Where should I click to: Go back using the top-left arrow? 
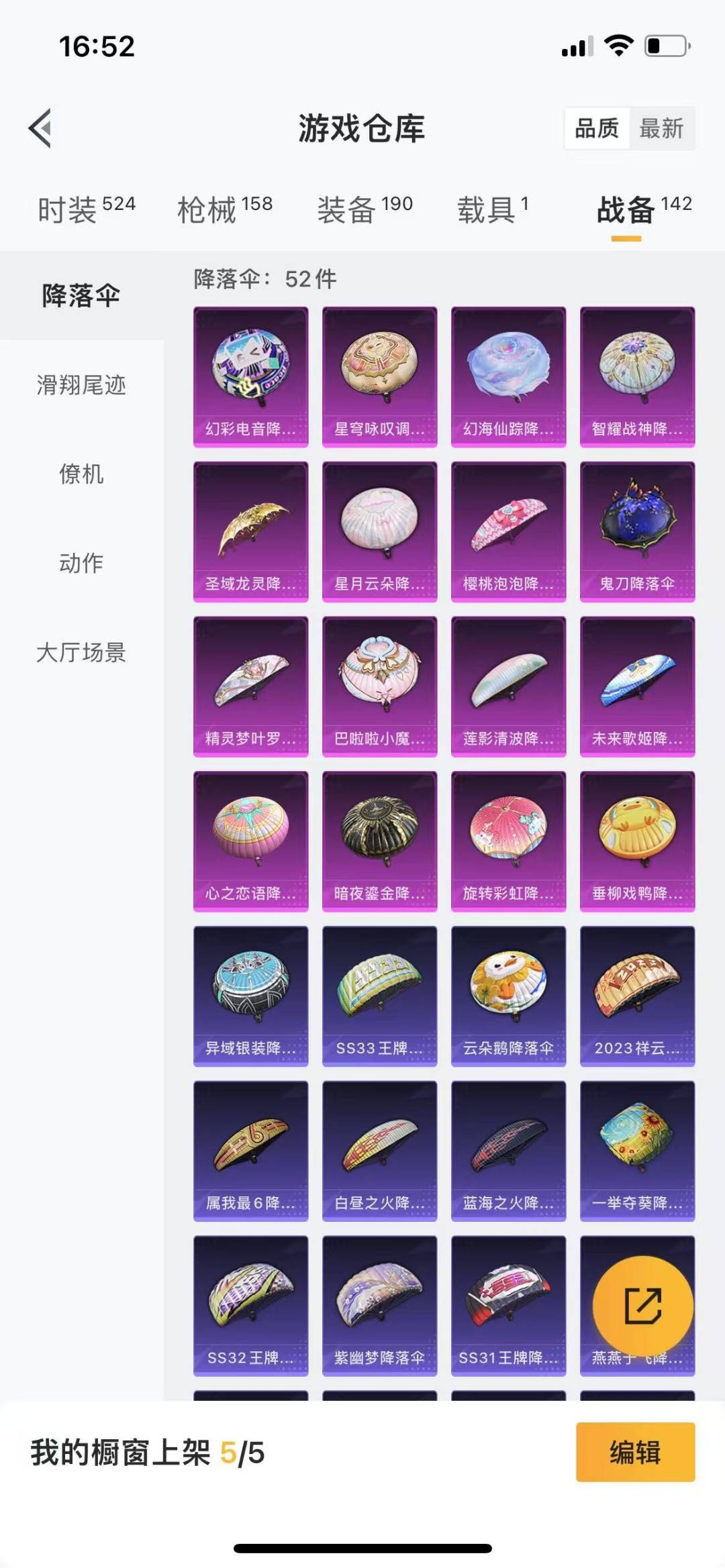(x=40, y=127)
